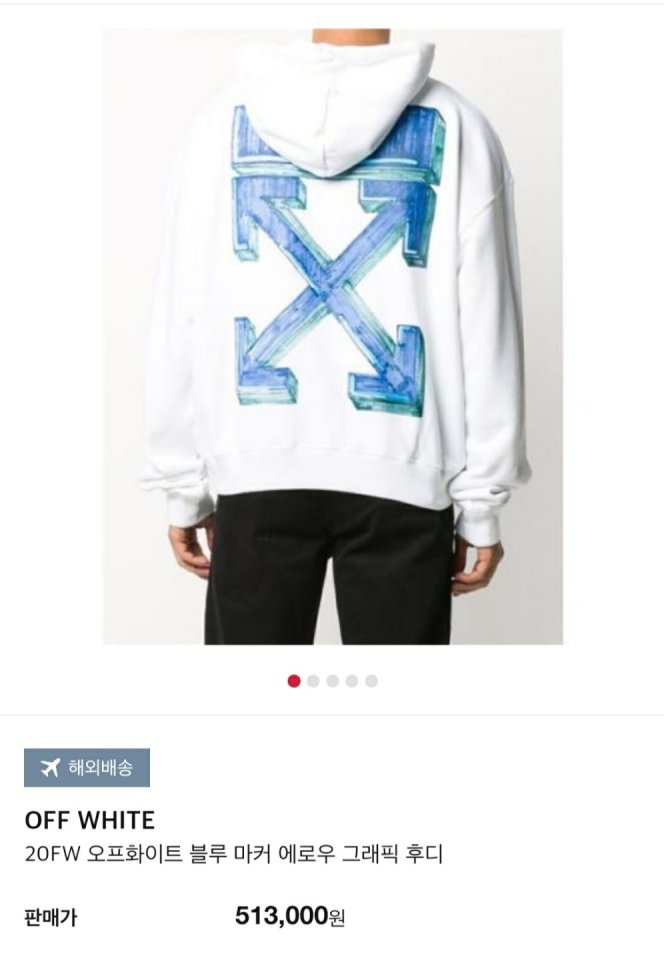Open the white hoodie product image
The height and width of the screenshot is (960, 664).
pos(332,335)
